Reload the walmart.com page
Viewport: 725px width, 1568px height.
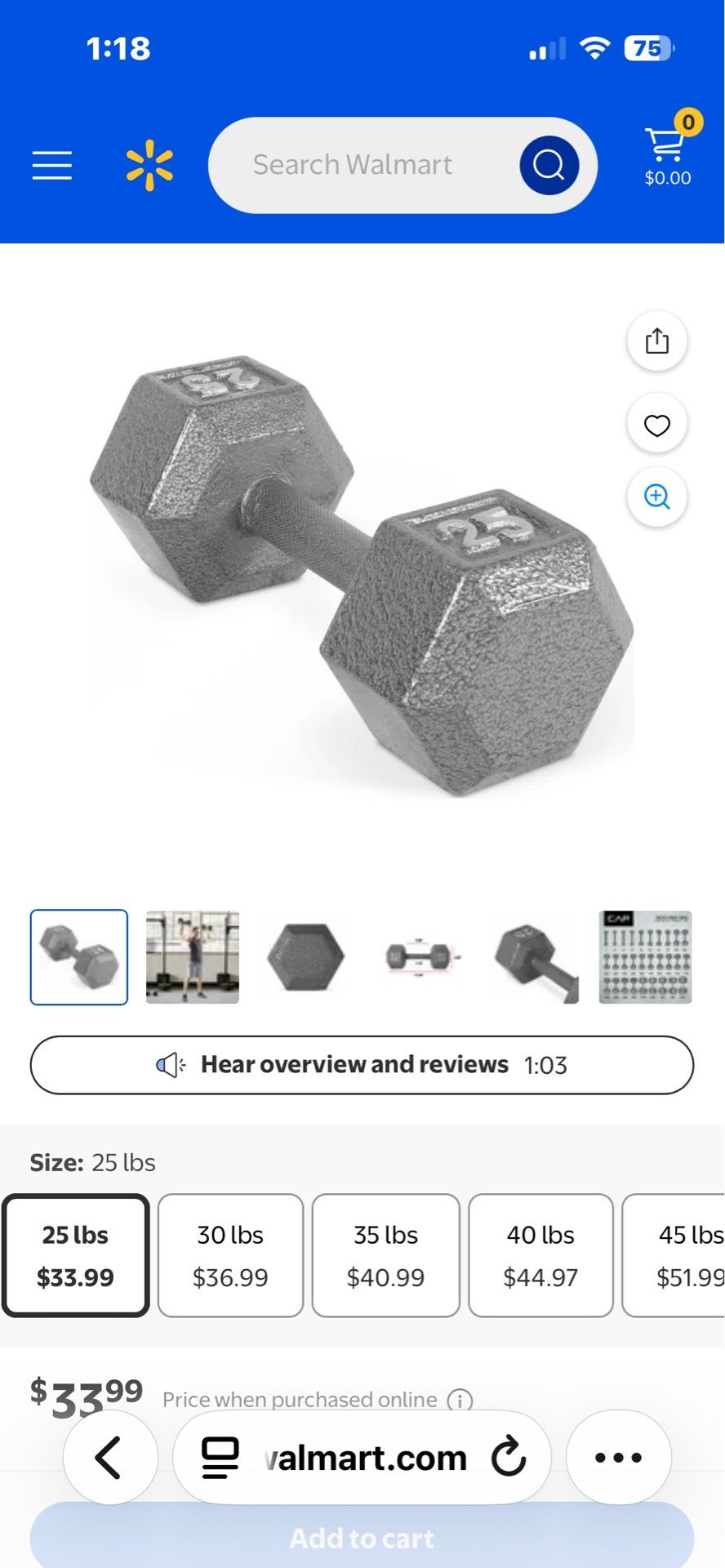tap(509, 1458)
